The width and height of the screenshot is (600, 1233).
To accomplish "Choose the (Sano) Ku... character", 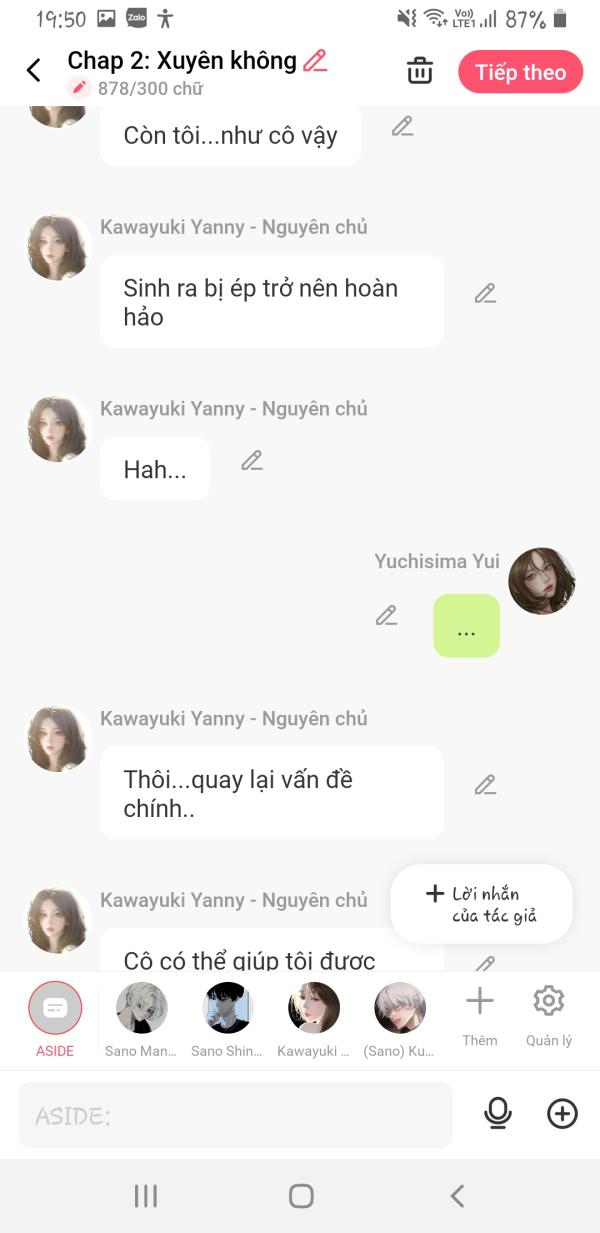I will click(x=399, y=1018).
